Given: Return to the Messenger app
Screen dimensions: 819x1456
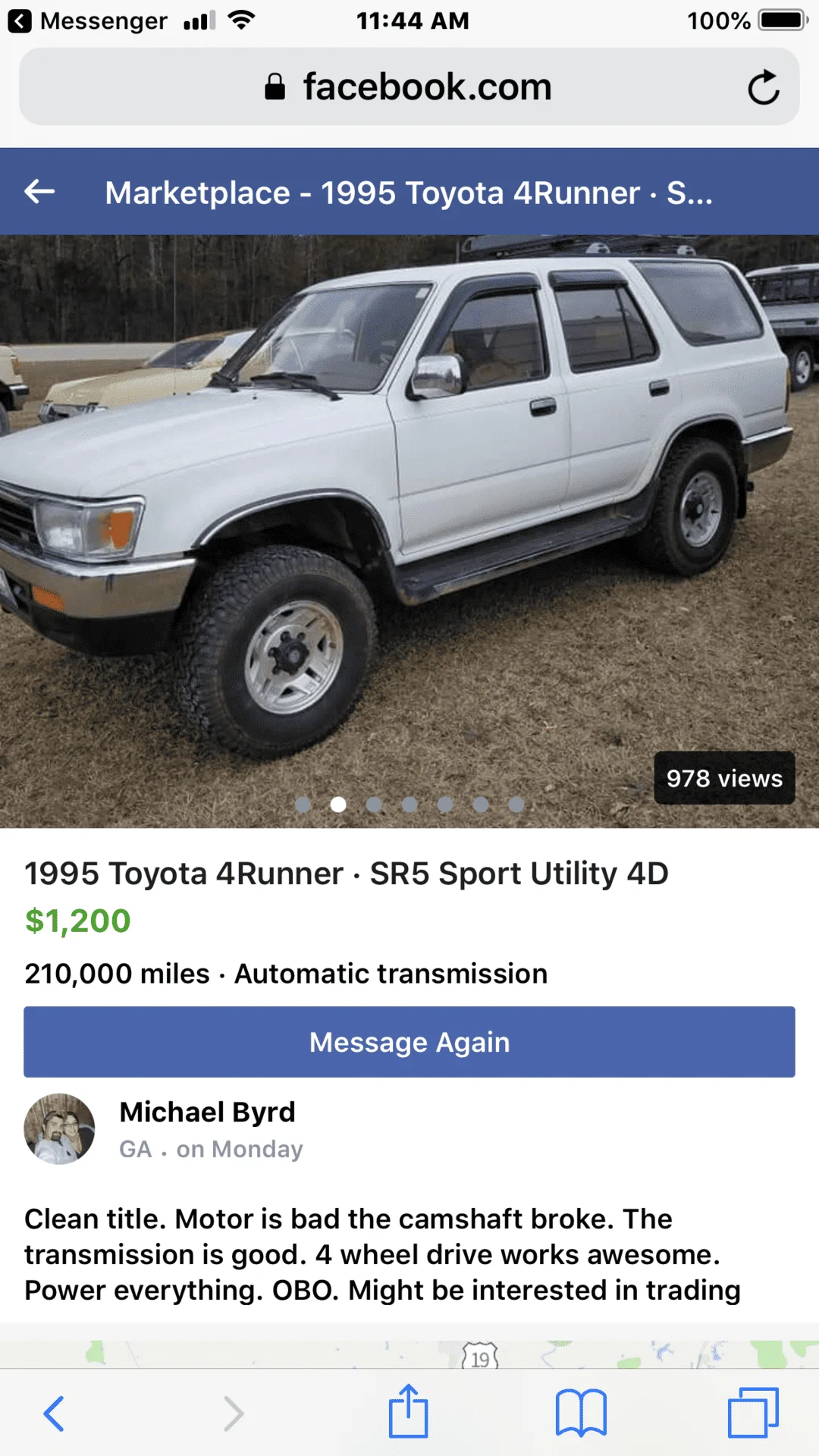Looking at the screenshot, I should [87, 20].
